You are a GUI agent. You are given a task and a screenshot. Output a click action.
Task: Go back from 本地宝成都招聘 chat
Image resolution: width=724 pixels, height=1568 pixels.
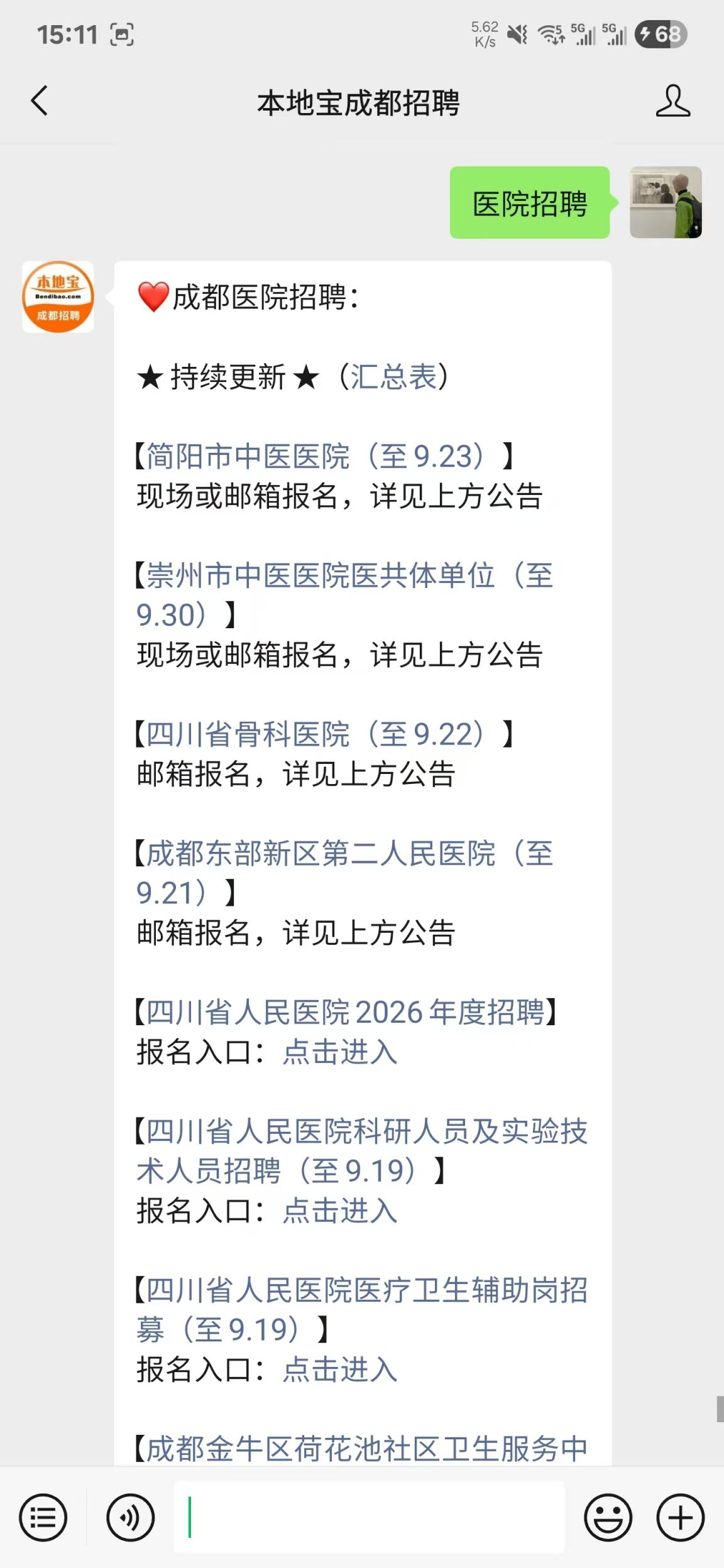point(40,101)
